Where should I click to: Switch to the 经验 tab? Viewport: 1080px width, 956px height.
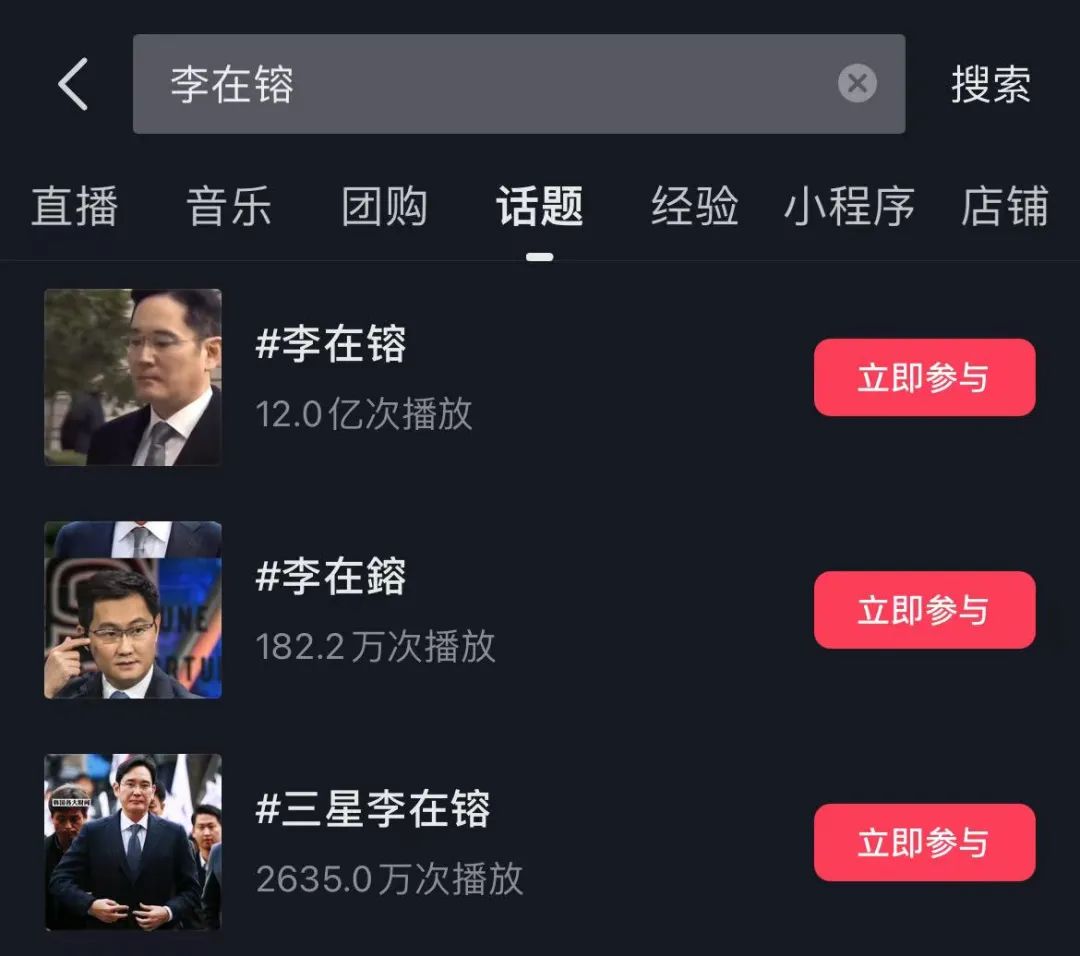[x=694, y=207]
